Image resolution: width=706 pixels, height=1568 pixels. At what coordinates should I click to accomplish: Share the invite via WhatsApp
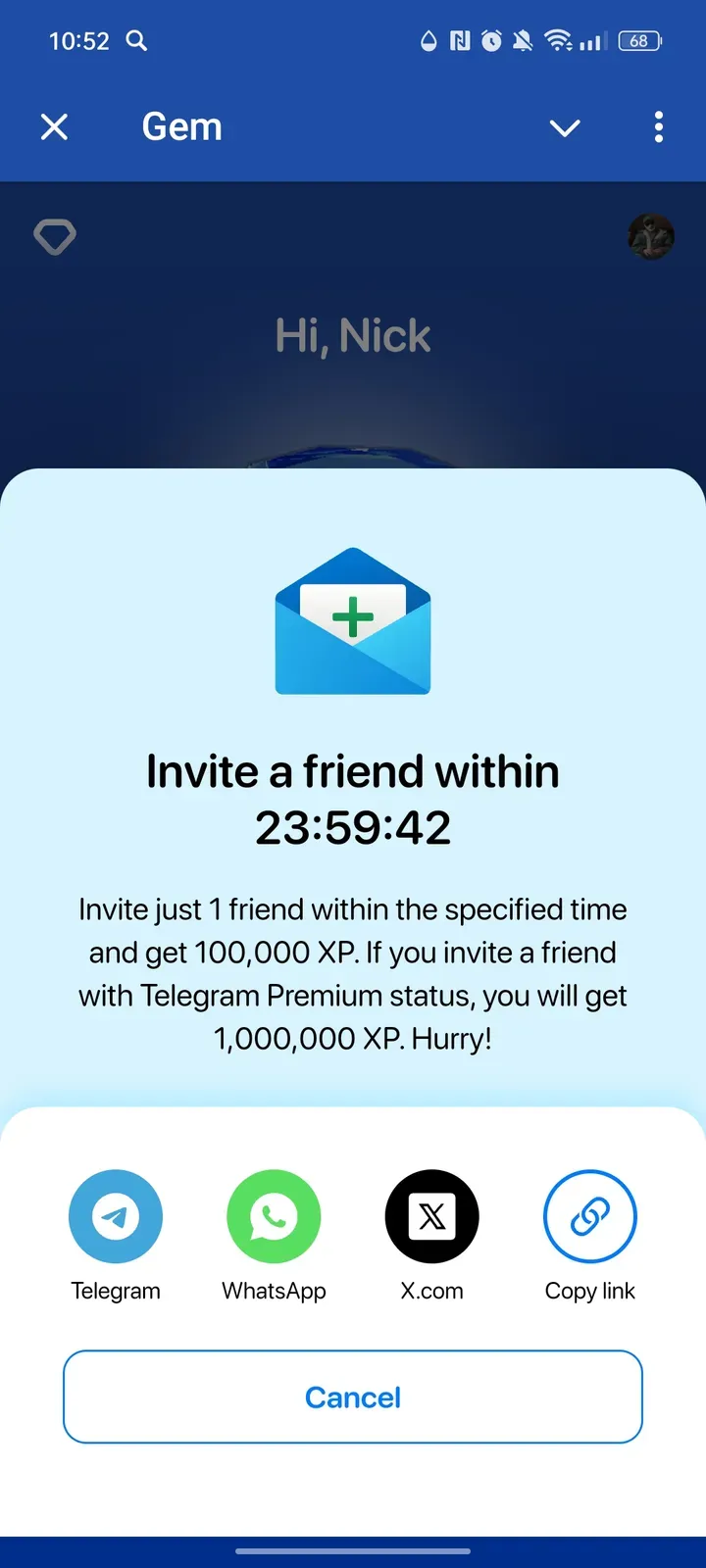(x=274, y=1216)
